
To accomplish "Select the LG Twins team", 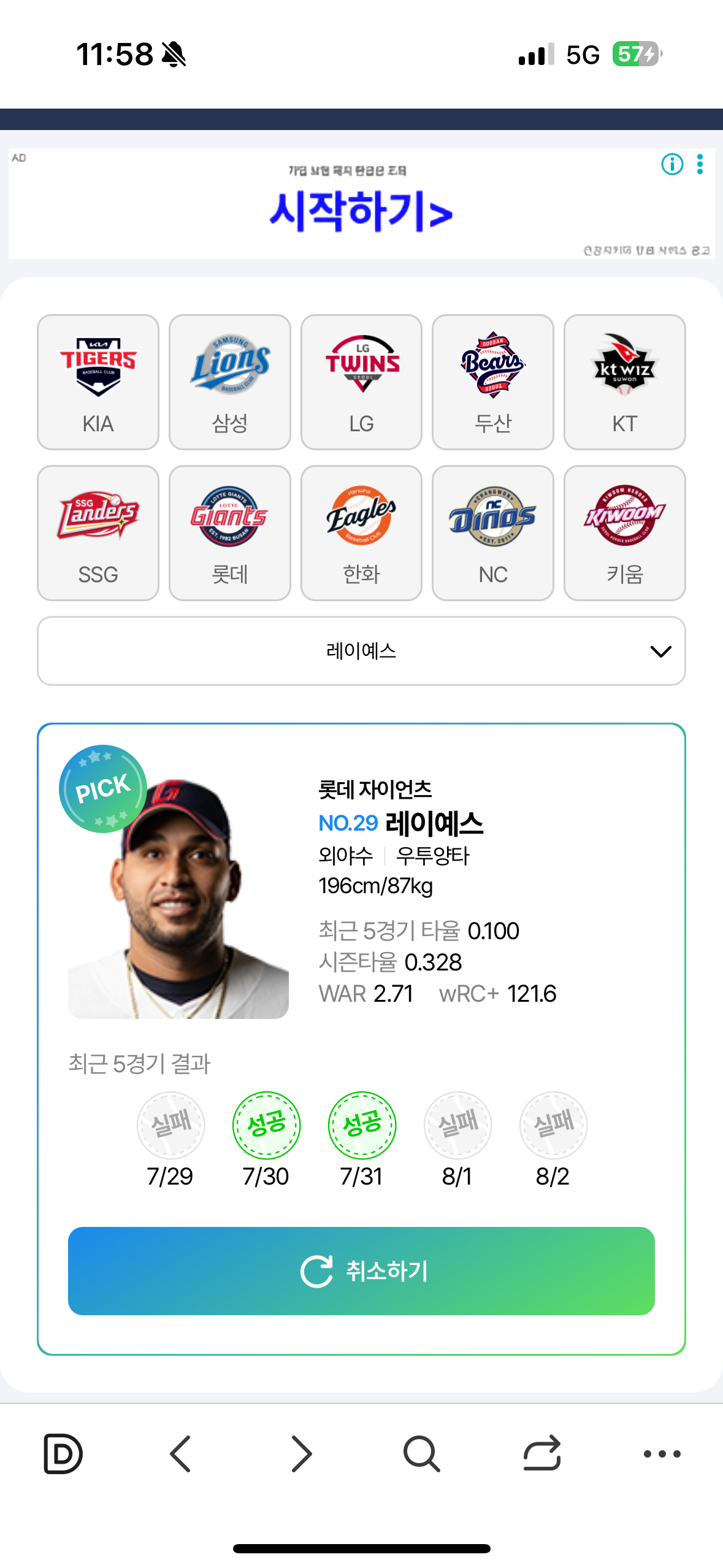I will tap(361, 382).
